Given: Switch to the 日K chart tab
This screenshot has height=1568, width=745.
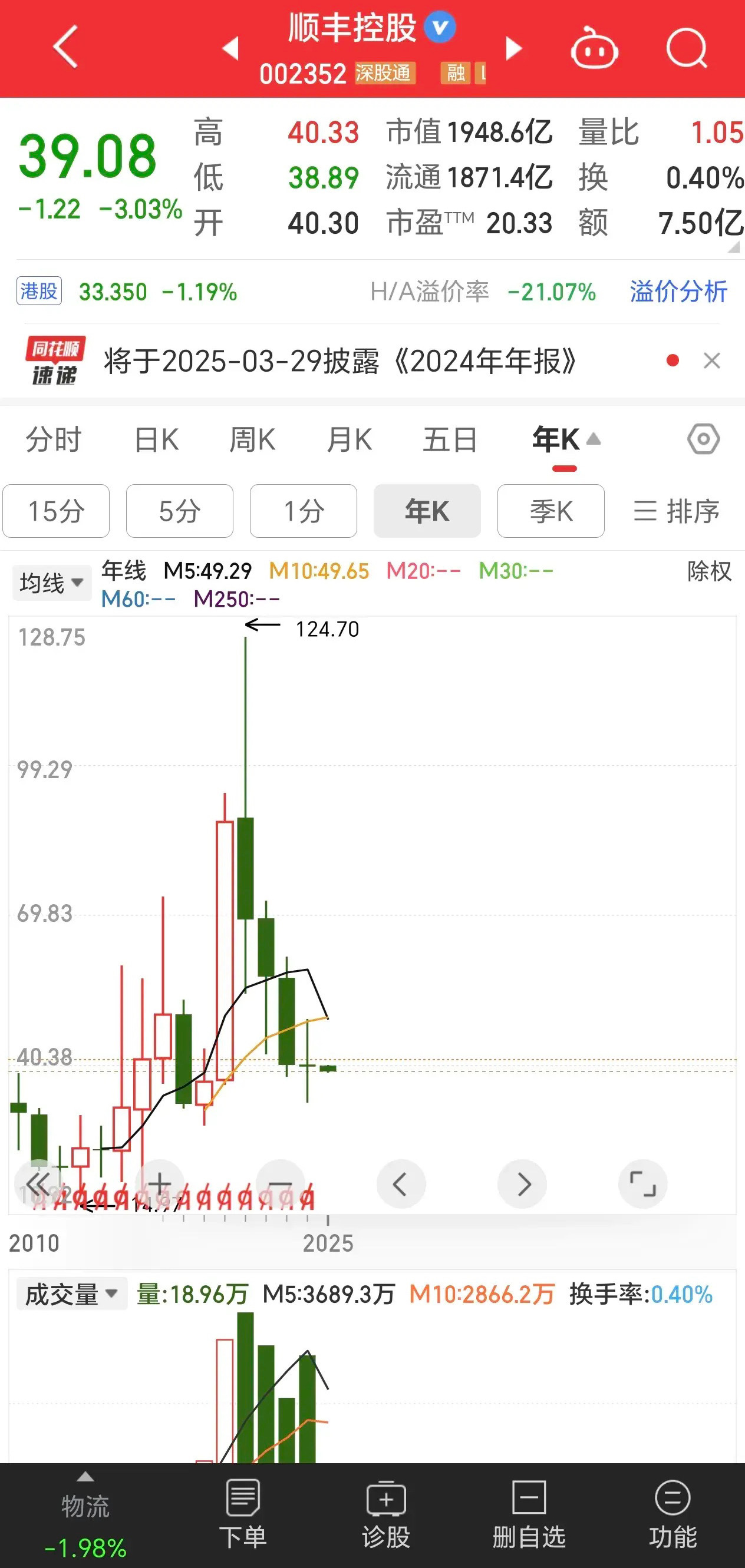Looking at the screenshot, I should tap(157, 439).
